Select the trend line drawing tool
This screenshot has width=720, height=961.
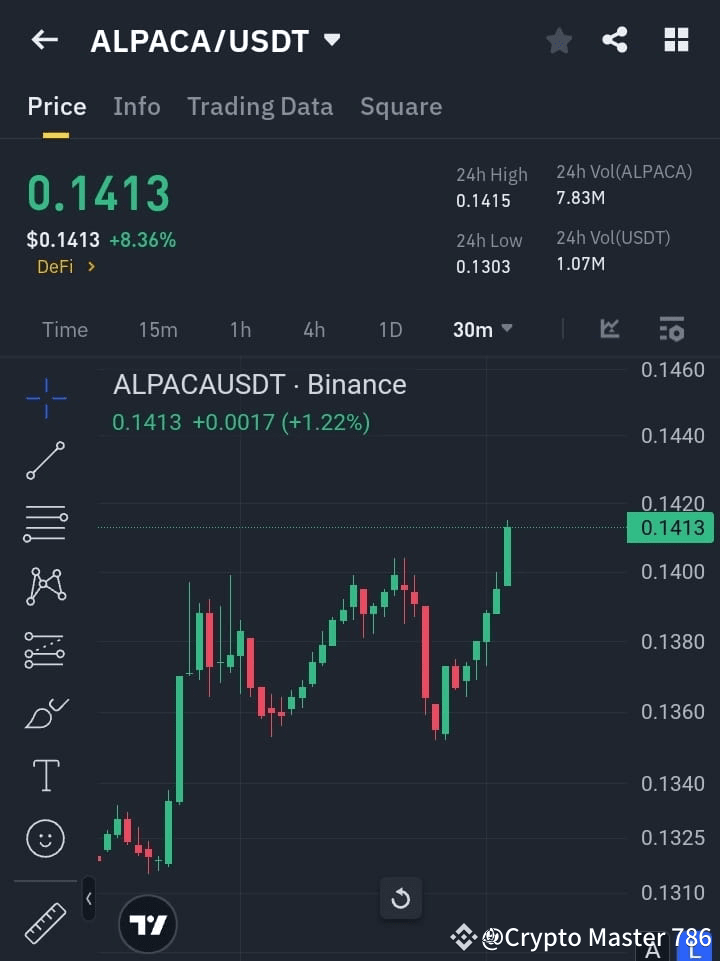pos(45,461)
